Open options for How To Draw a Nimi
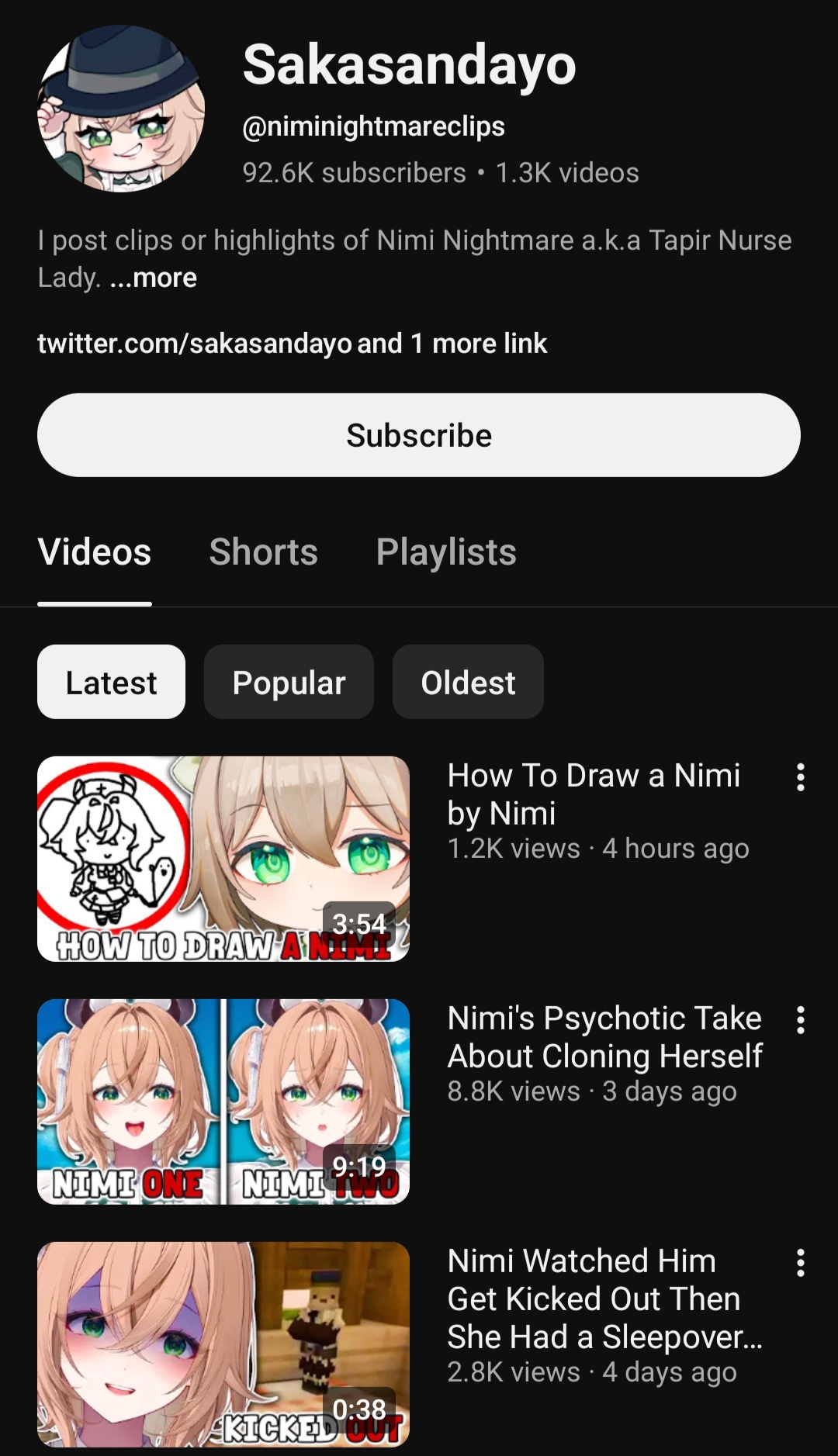This screenshot has width=838, height=1456. [x=801, y=777]
